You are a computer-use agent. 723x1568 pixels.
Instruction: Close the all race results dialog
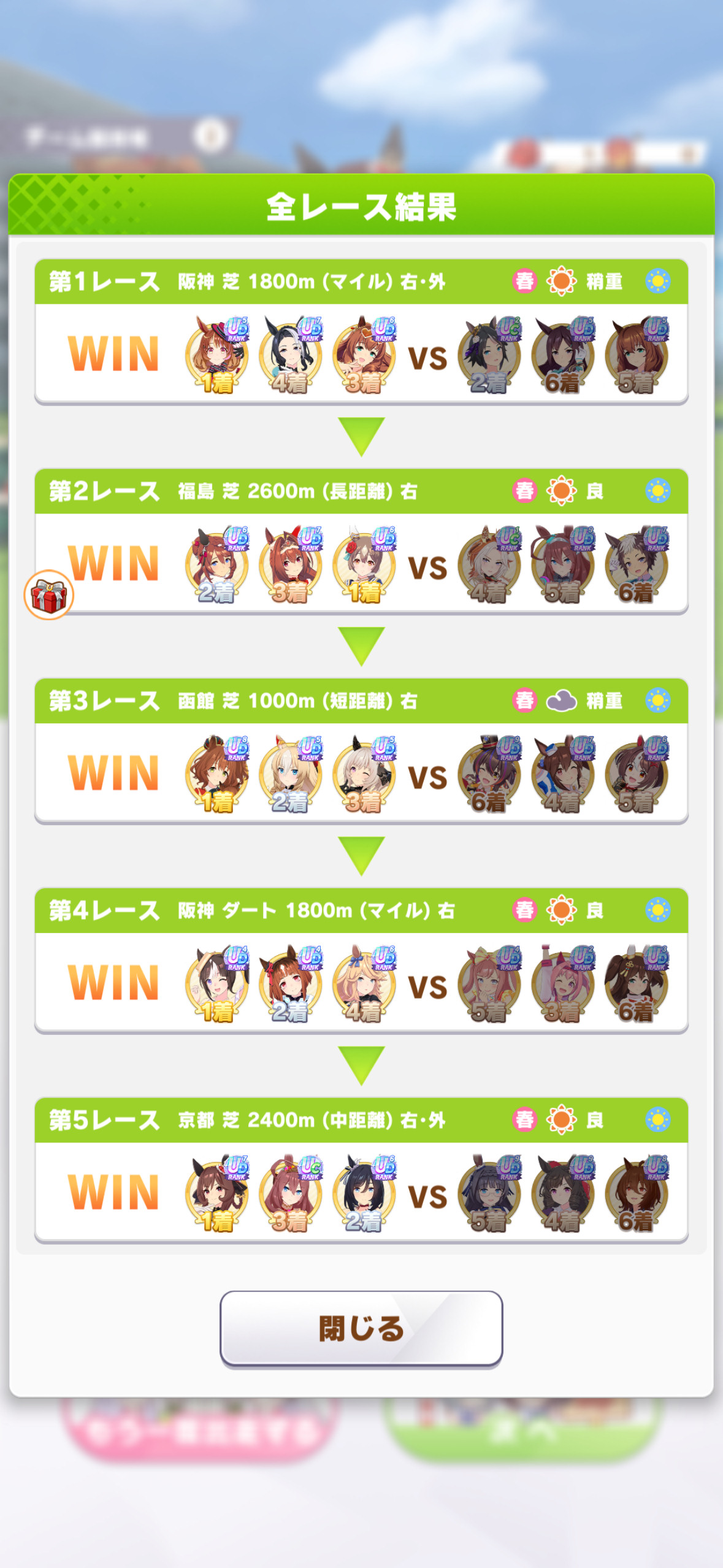click(x=361, y=1329)
